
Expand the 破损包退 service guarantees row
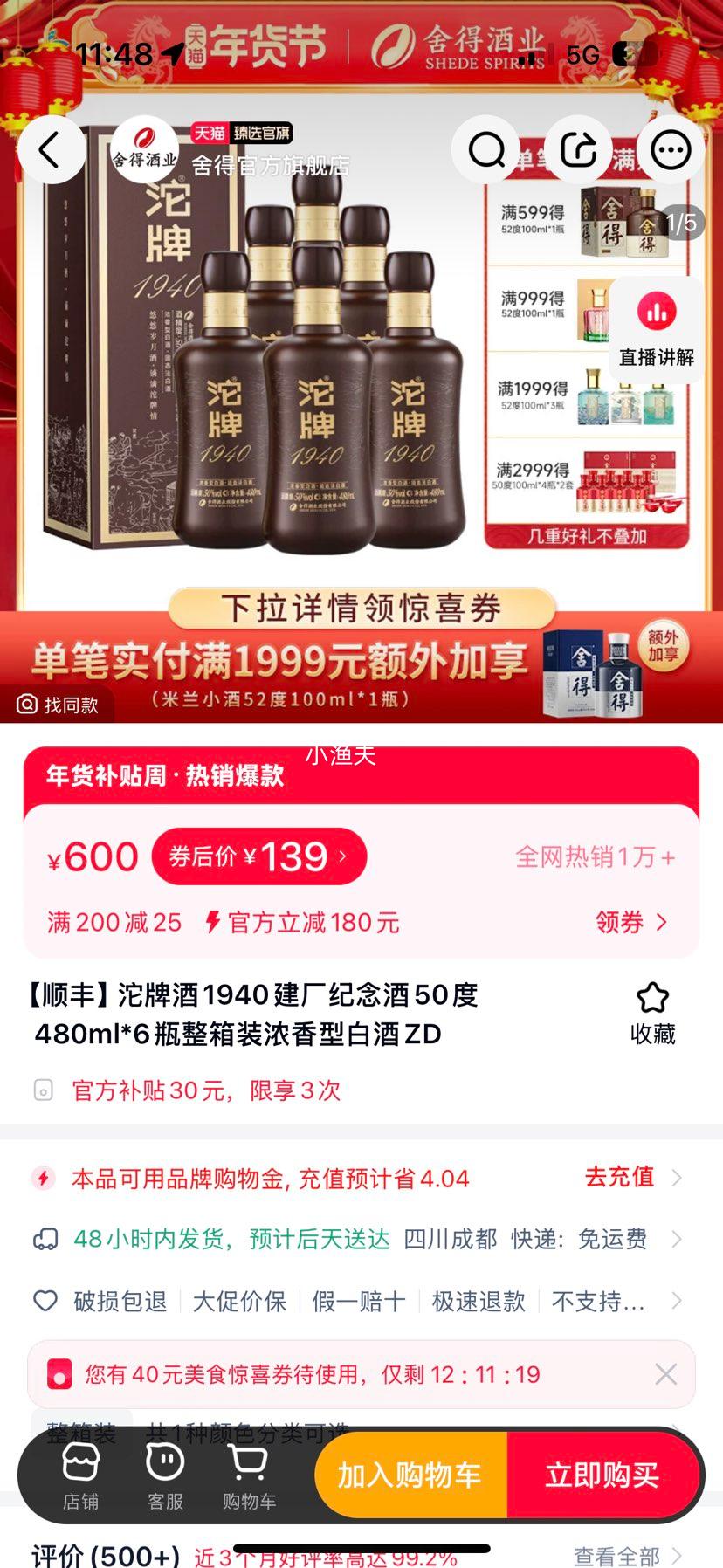[x=678, y=1301]
